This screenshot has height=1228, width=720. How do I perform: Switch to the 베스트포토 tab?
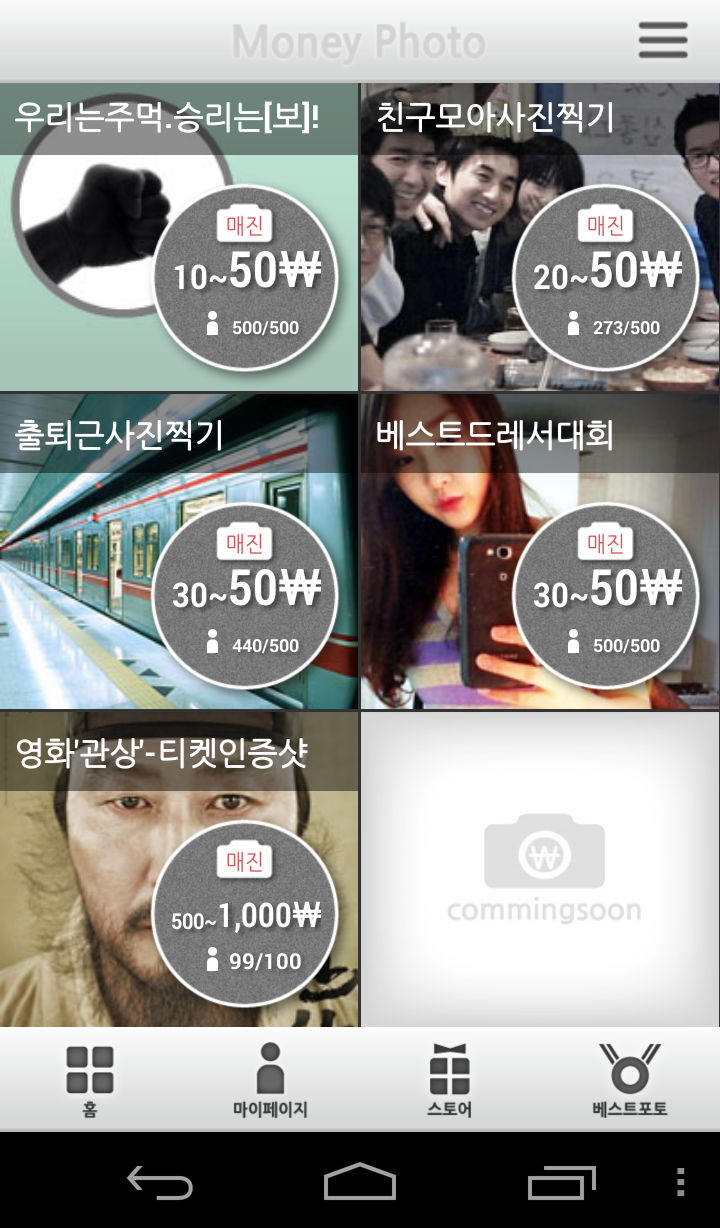tap(630, 1081)
